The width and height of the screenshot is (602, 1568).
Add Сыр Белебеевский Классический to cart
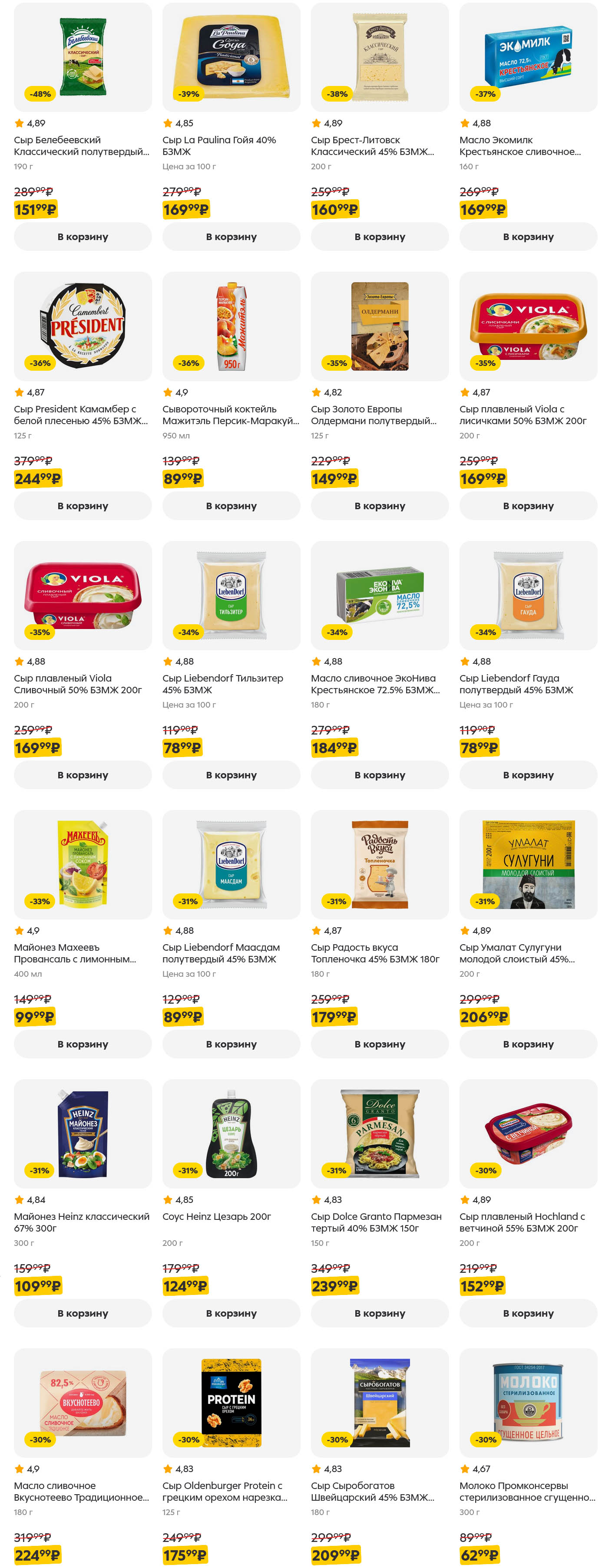point(83,237)
